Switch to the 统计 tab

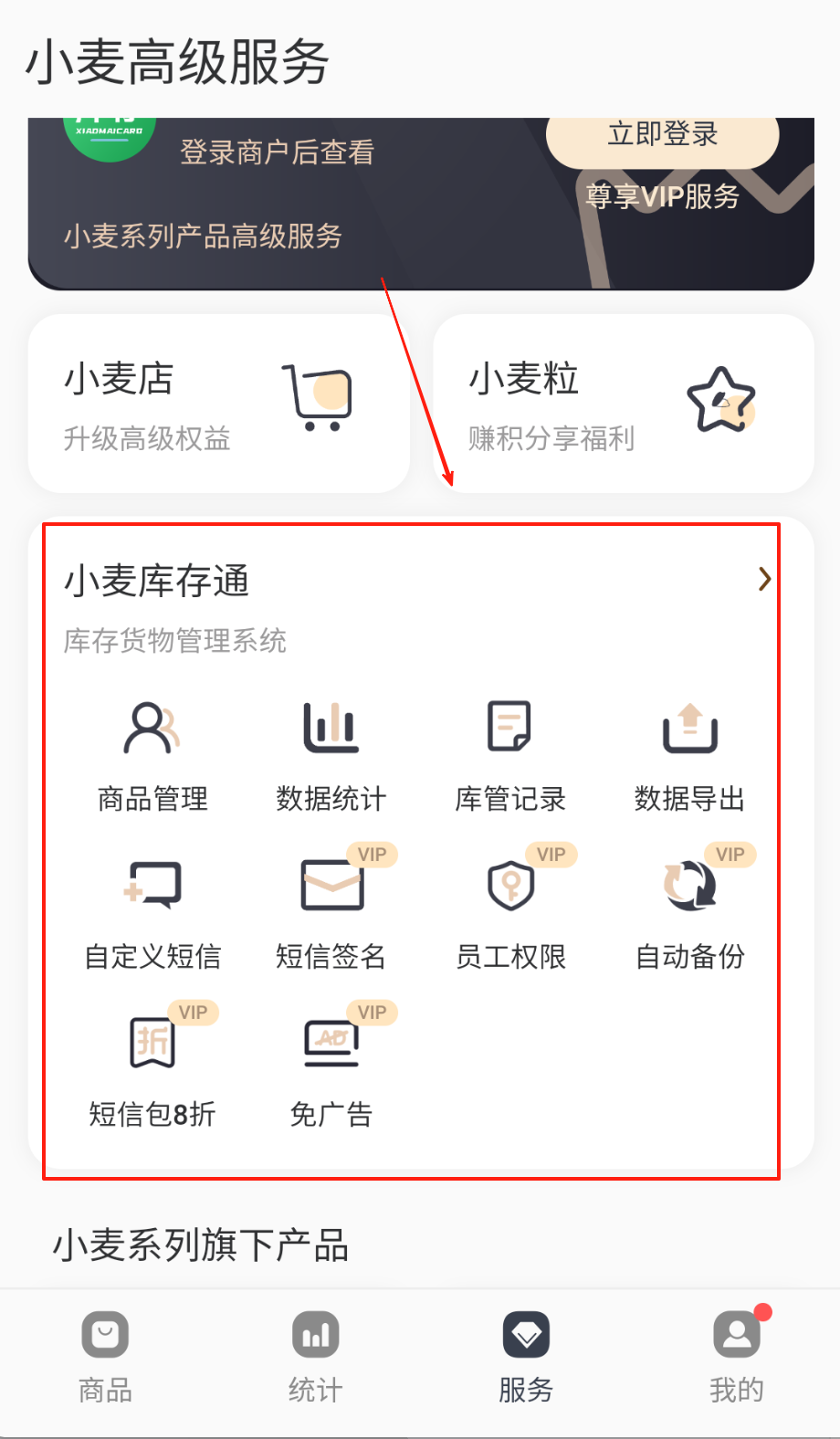pyautogui.click(x=315, y=1357)
